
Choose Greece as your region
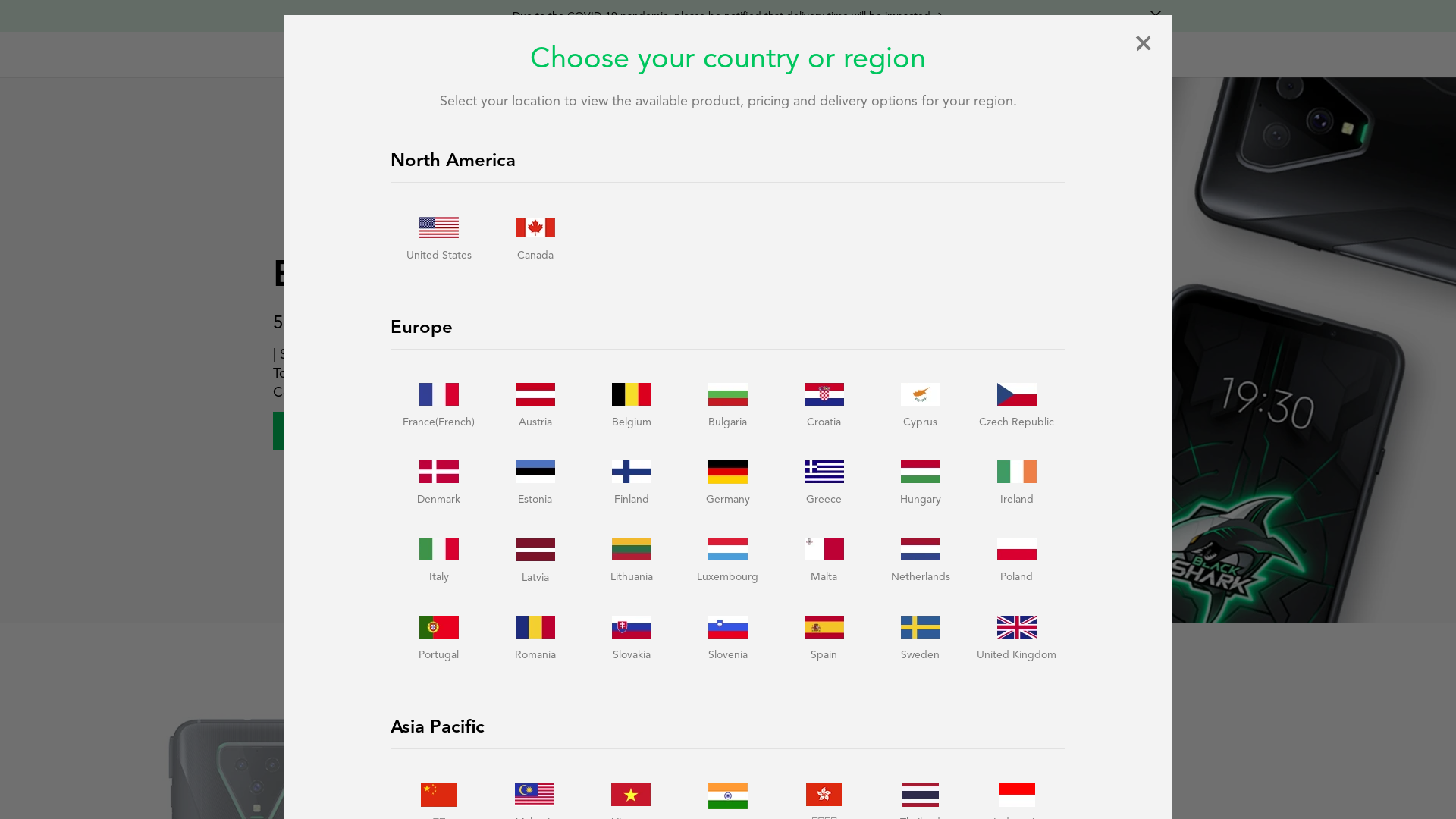point(824,482)
